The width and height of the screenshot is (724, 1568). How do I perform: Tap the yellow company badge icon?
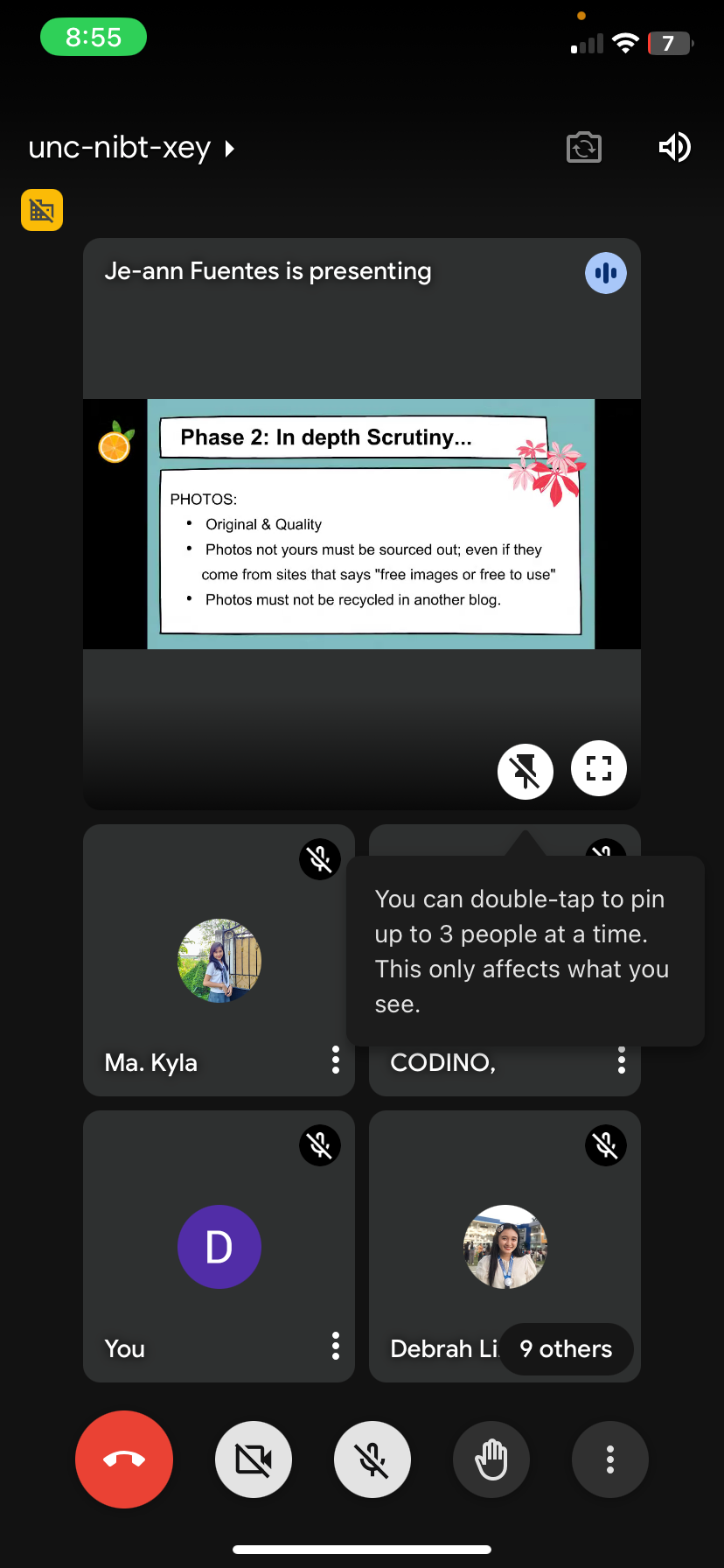coord(42,210)
